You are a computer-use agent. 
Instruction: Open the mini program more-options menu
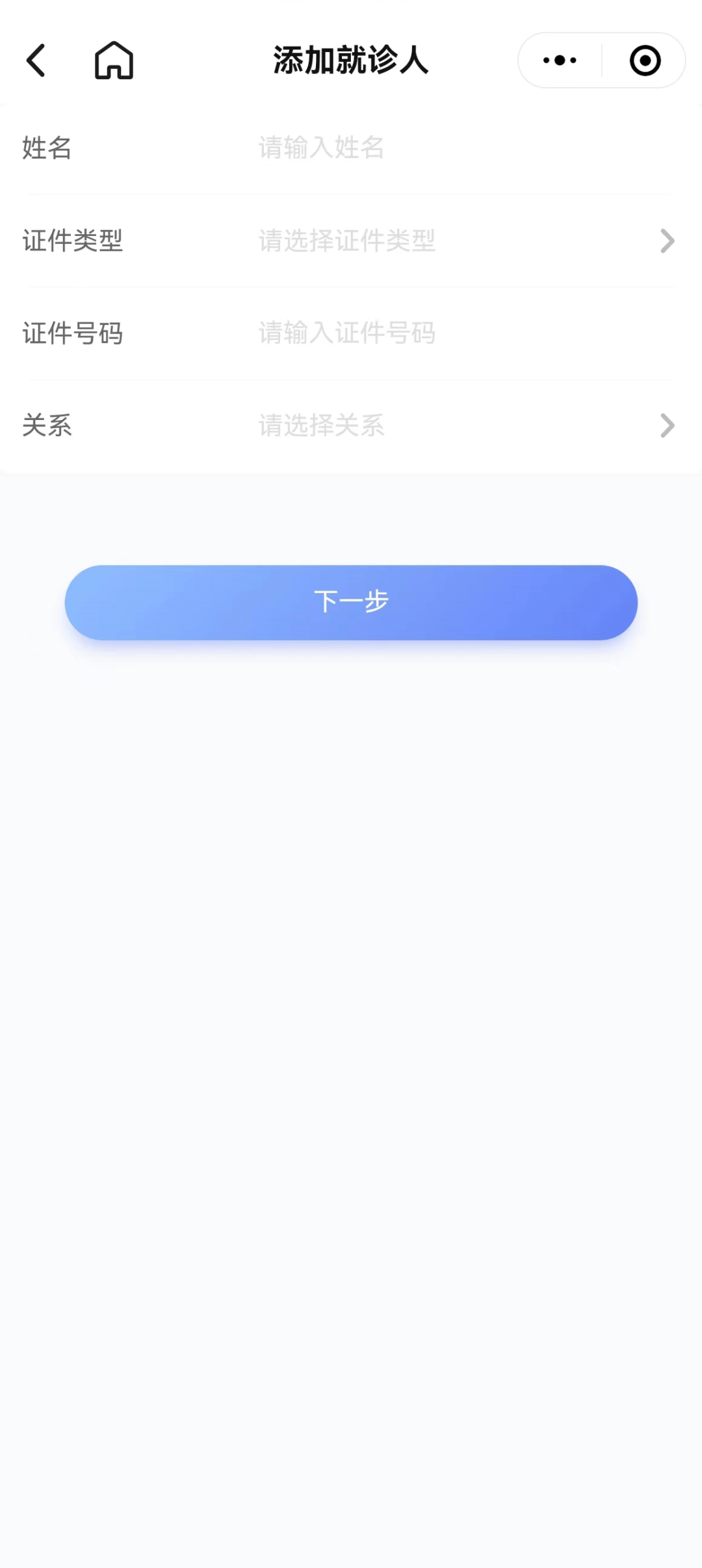(560, 60)
